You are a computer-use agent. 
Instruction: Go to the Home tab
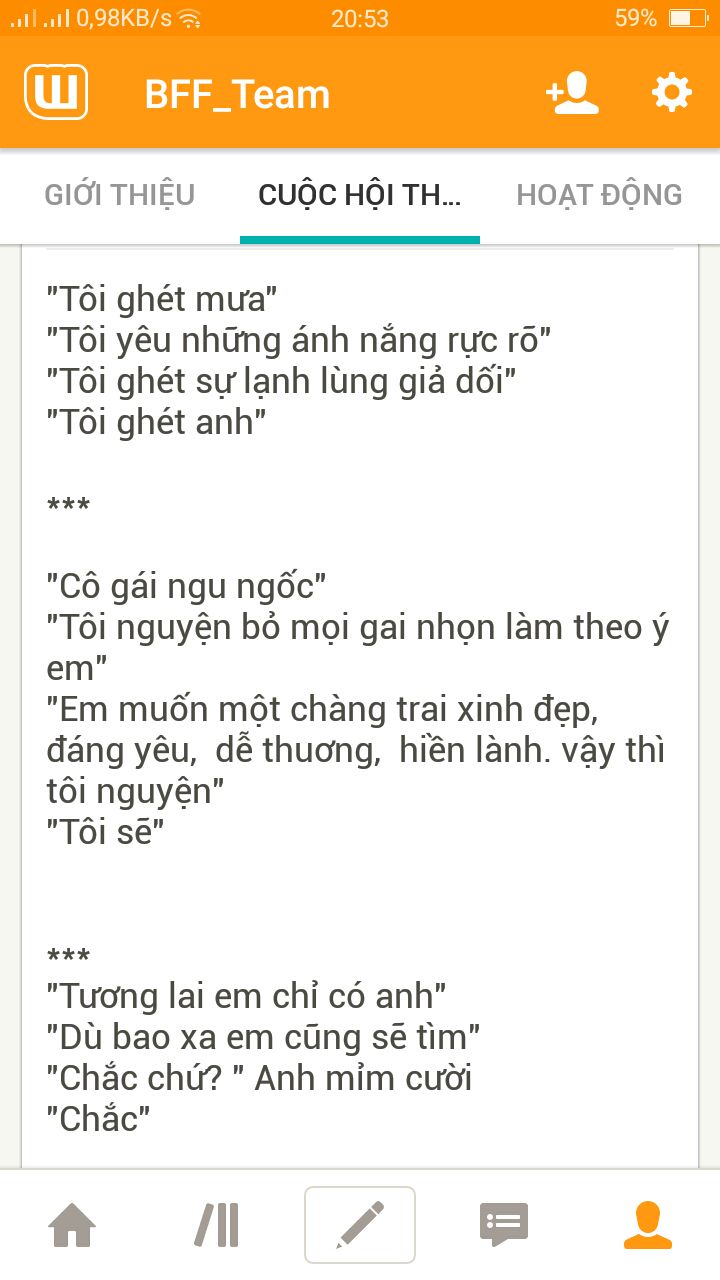[x=72, y=1225]
